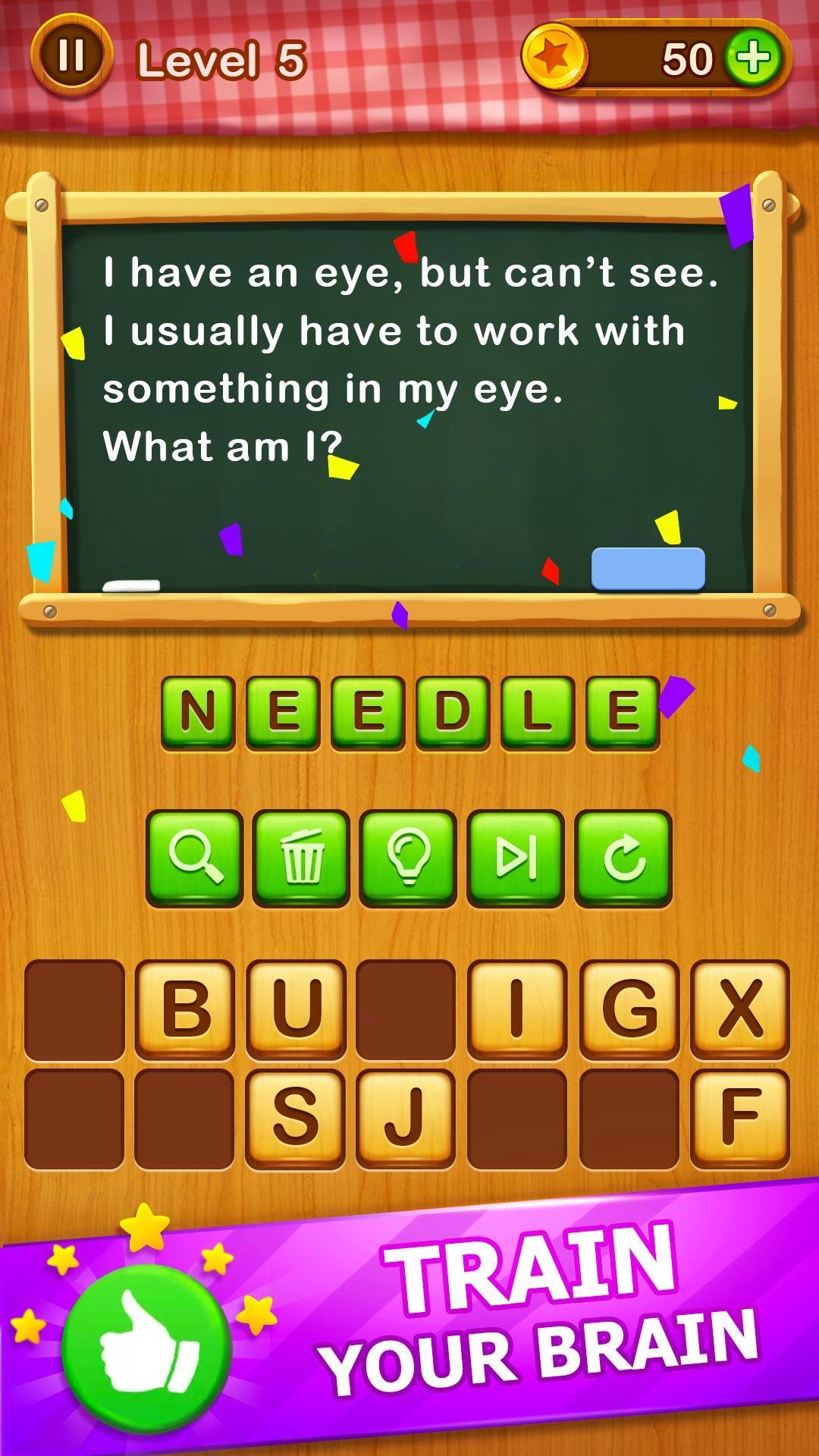The width and height of the screenshot is (819, 1456).
Task: Get a hint with the lightbulb button
Action: (409, 858)
